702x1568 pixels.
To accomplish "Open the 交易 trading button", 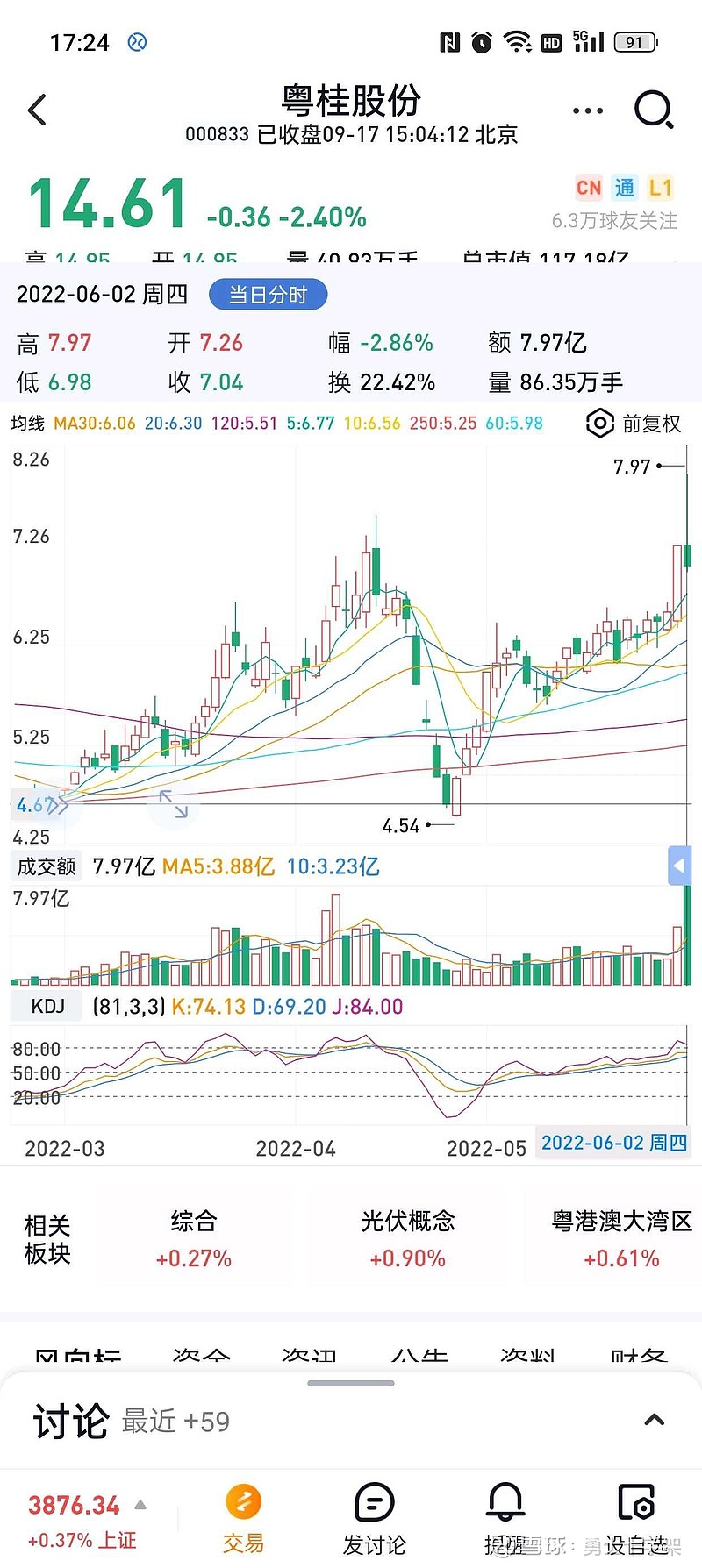I will pos(243,1519).
